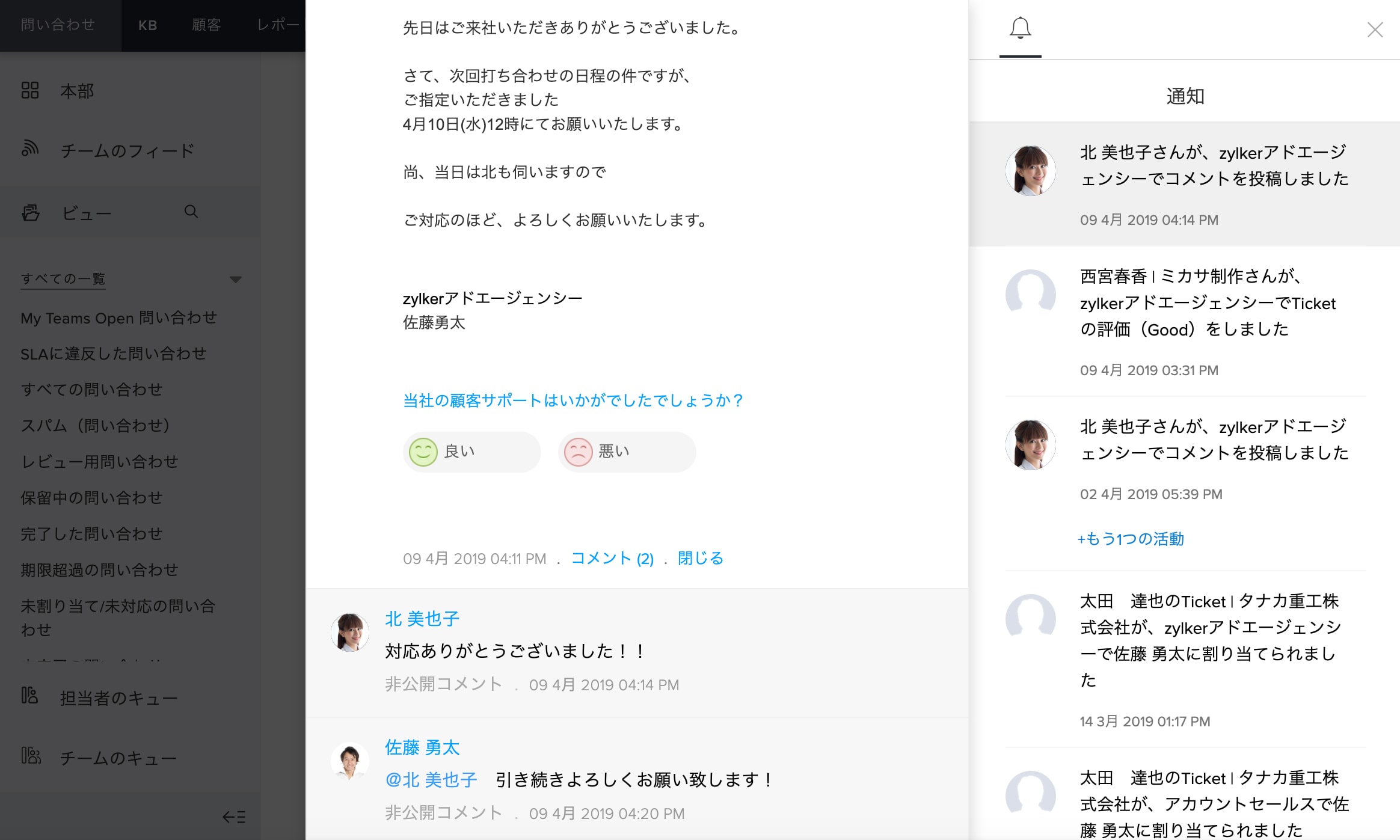Open the customer support survey link
The height and width of the screenshot is (840, 1400).
[x=573, y=400]
